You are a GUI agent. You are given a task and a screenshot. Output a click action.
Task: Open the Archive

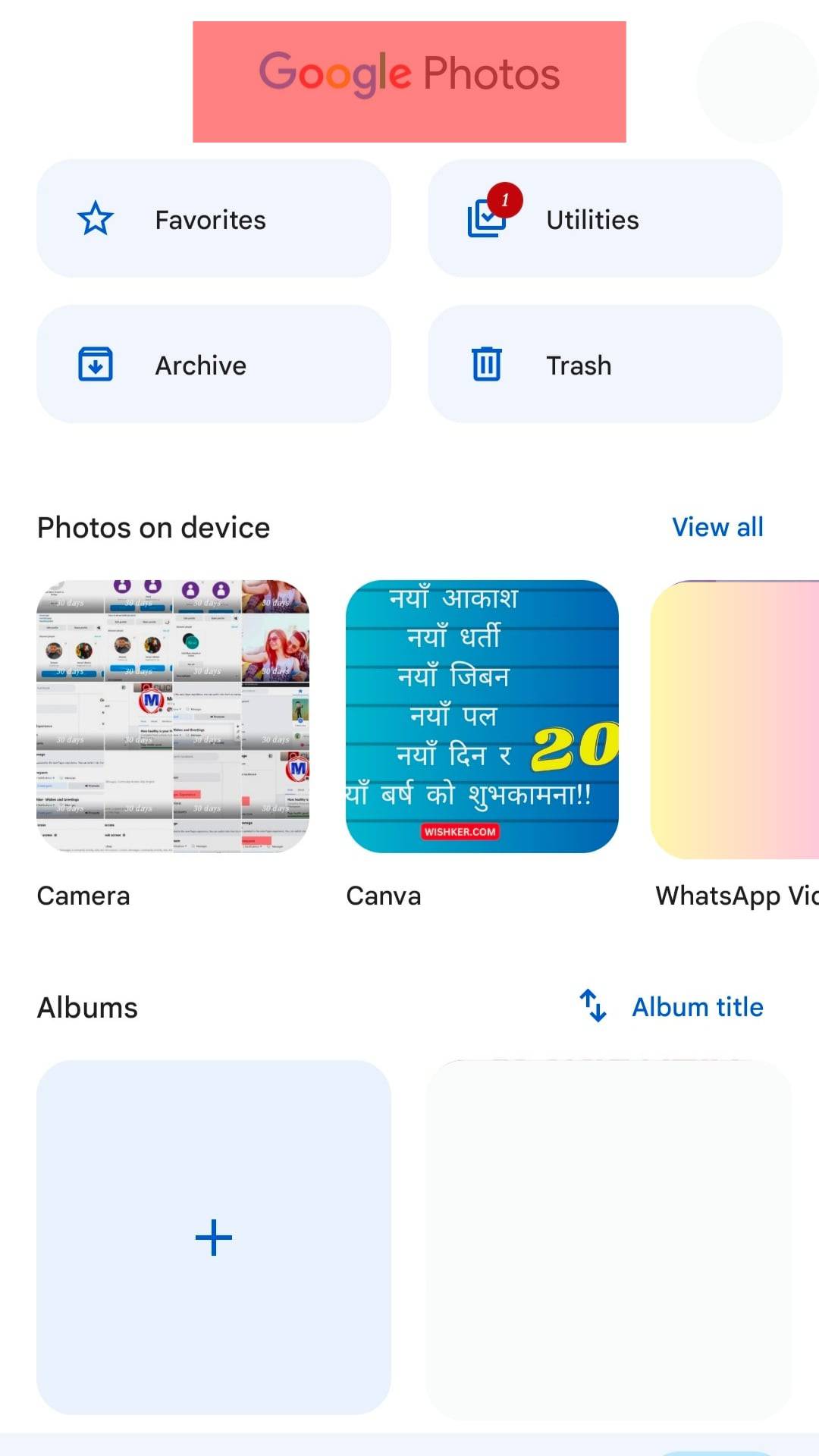point(214,365)
